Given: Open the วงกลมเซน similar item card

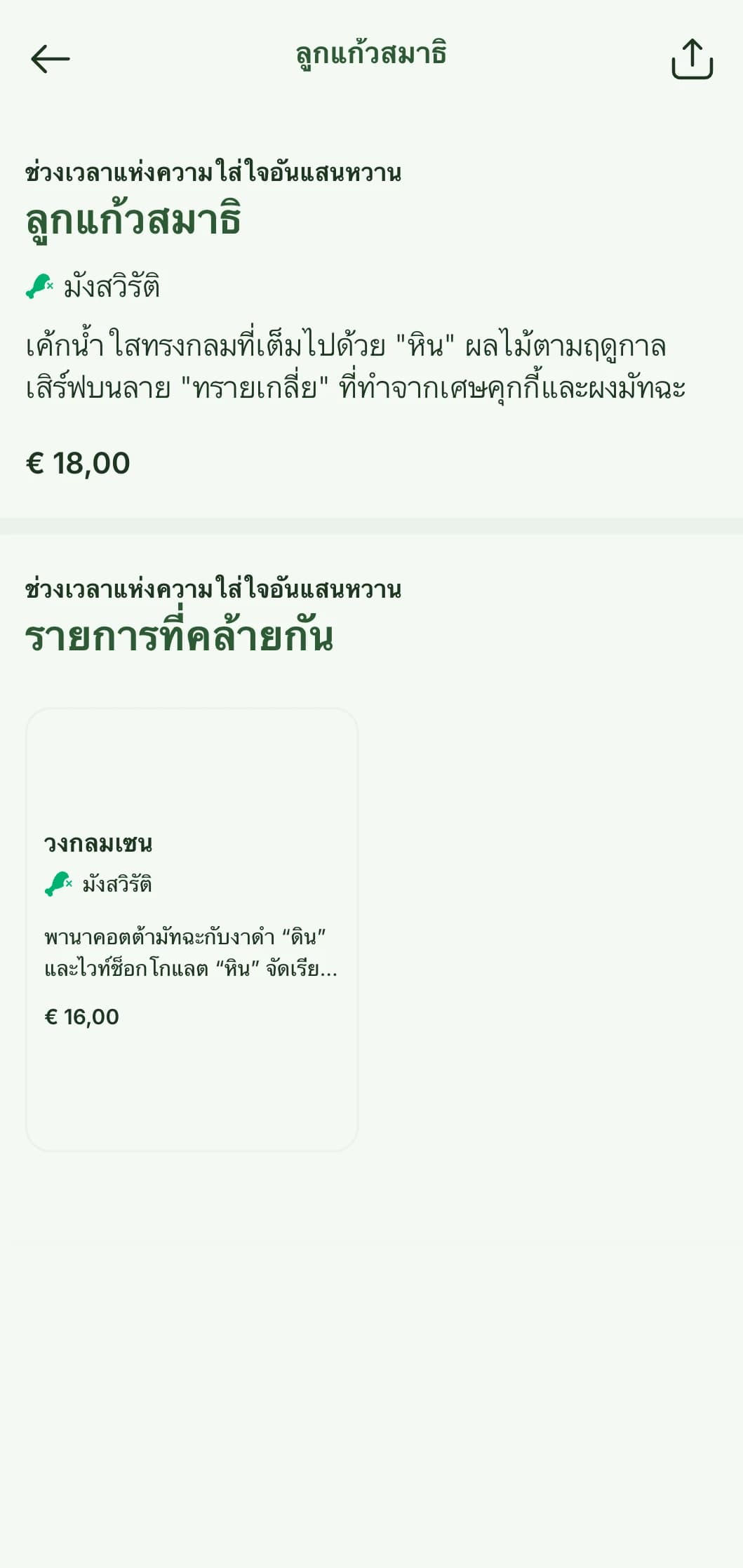Looking at the screenshot, I should tap(192, 929).
